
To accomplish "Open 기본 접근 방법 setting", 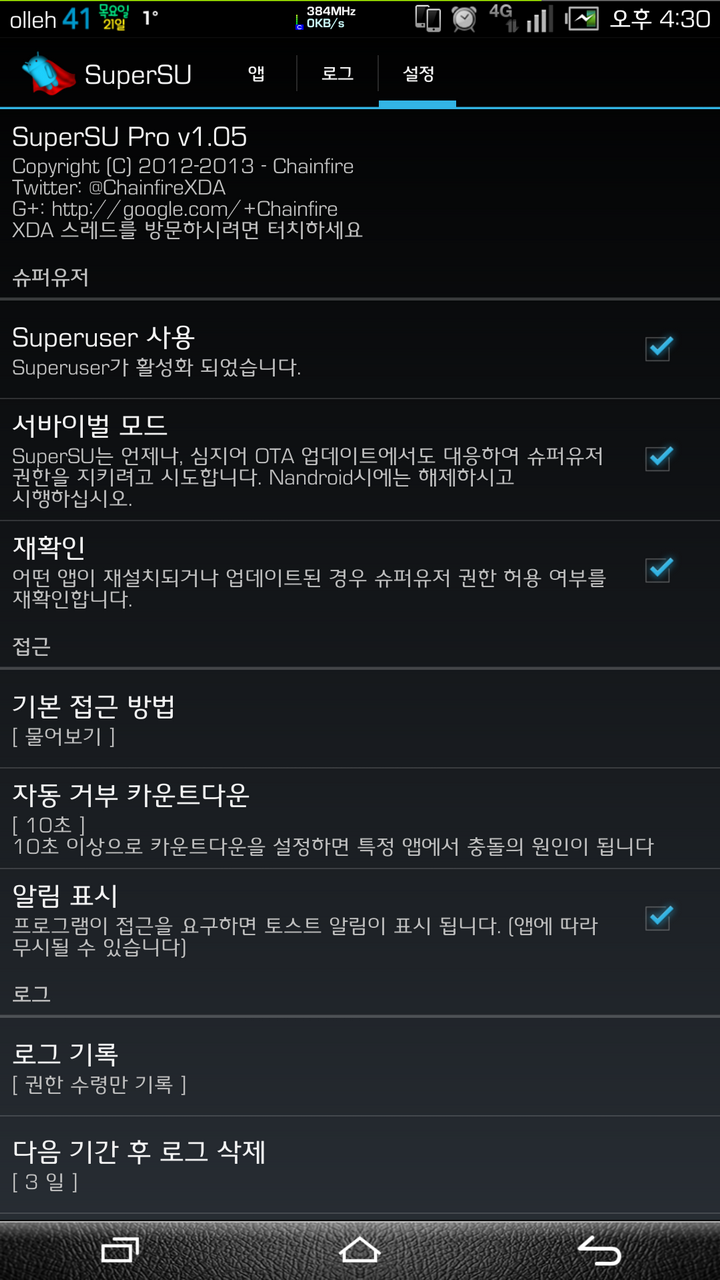I will (300, 719).
